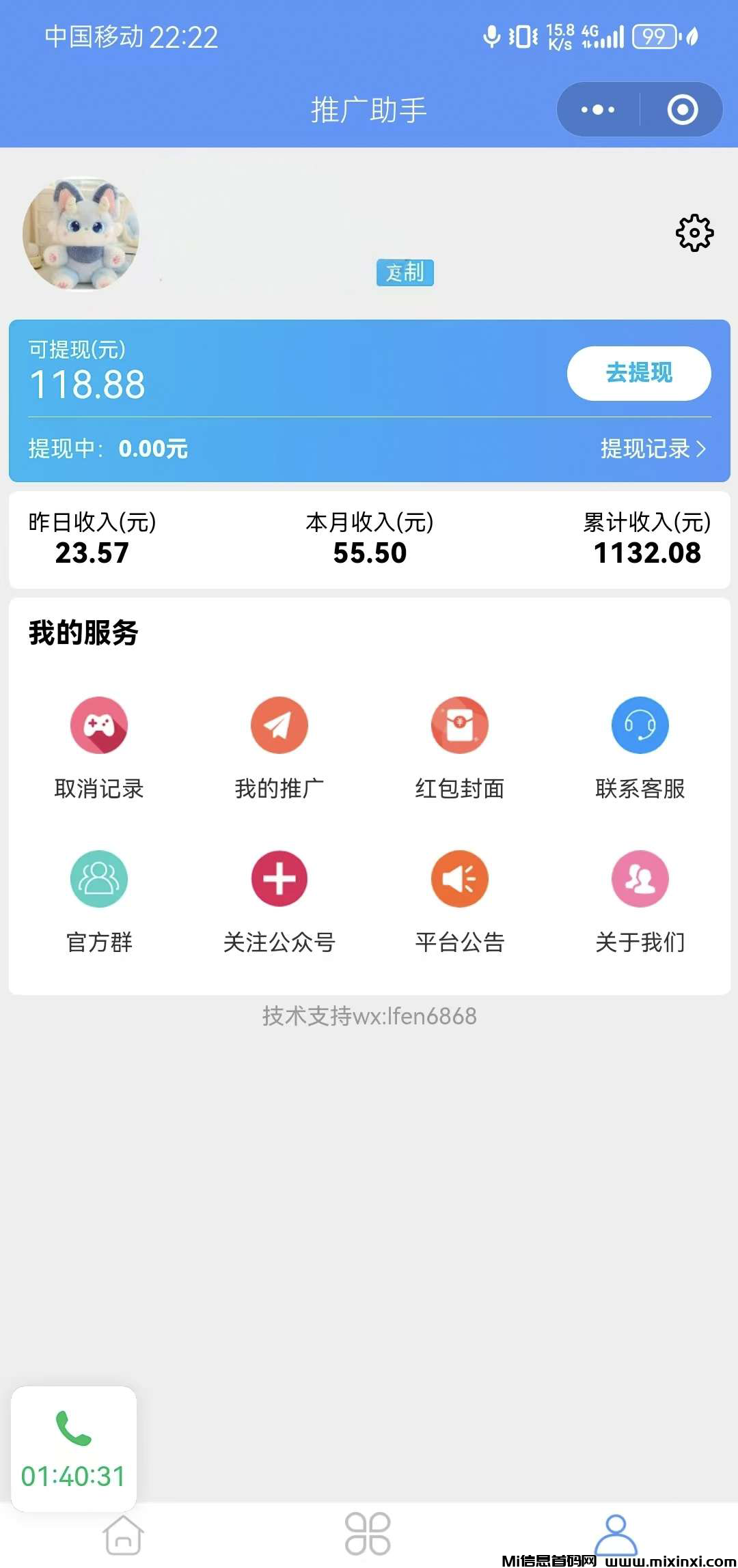Open 红包封面 red packet cover icon
Screen dimensions: 738x1568
(459, 726)
